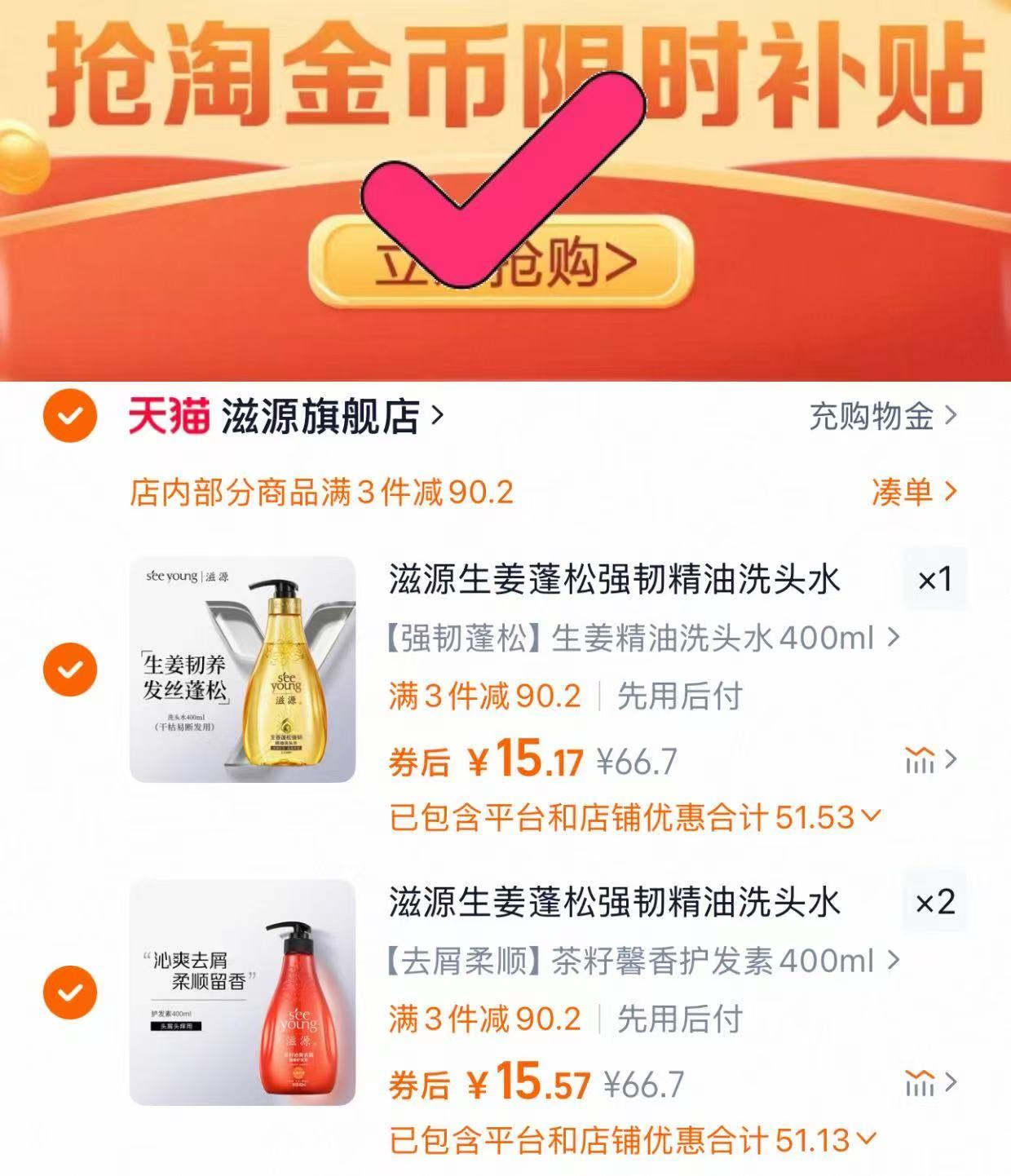Toggle the store select-all checkbox

click(x=70, y=415)
